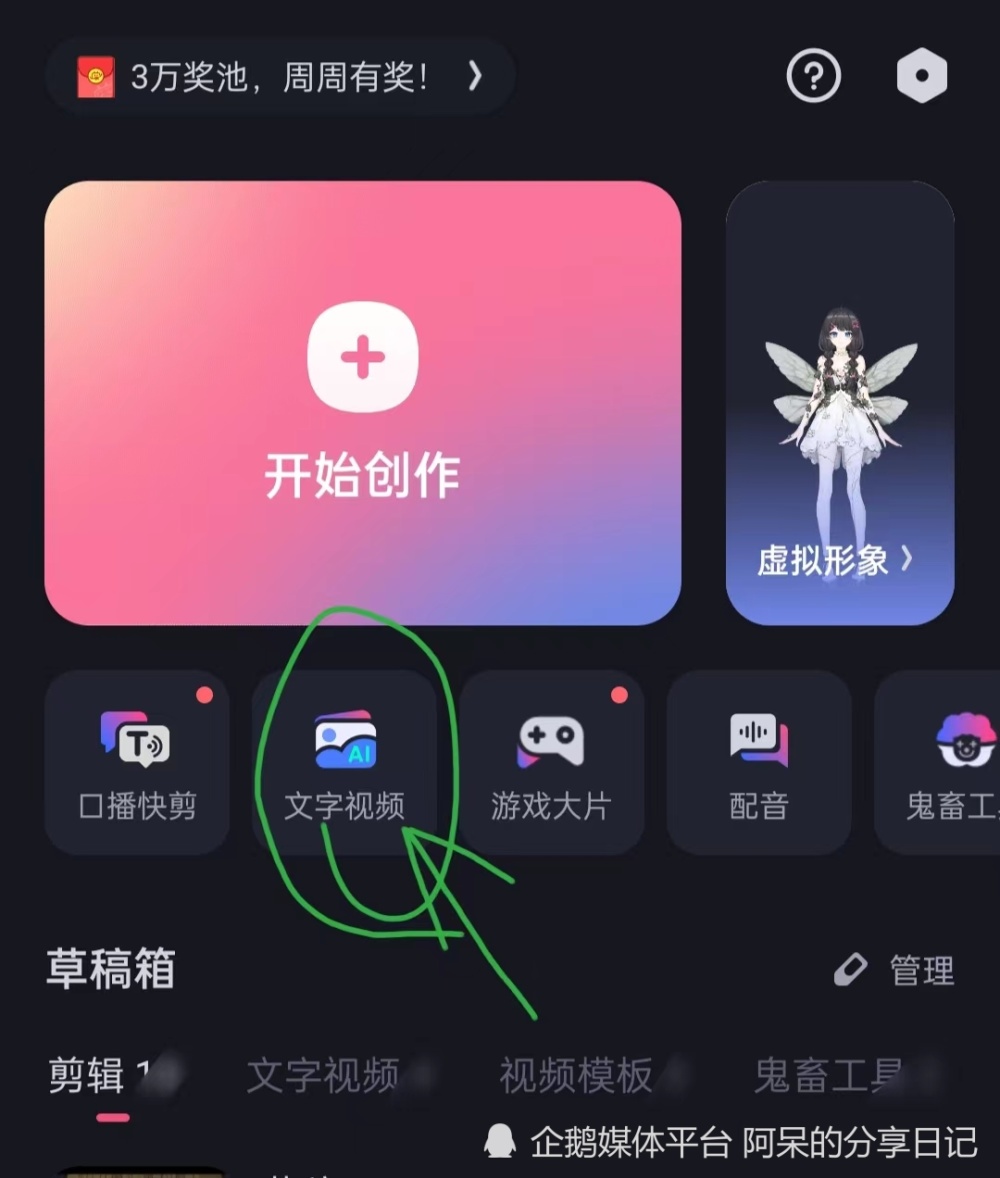The image size is (1000, 1178).
Task: Switch to the 视频模板 drafts tab
Action: 576,1076
